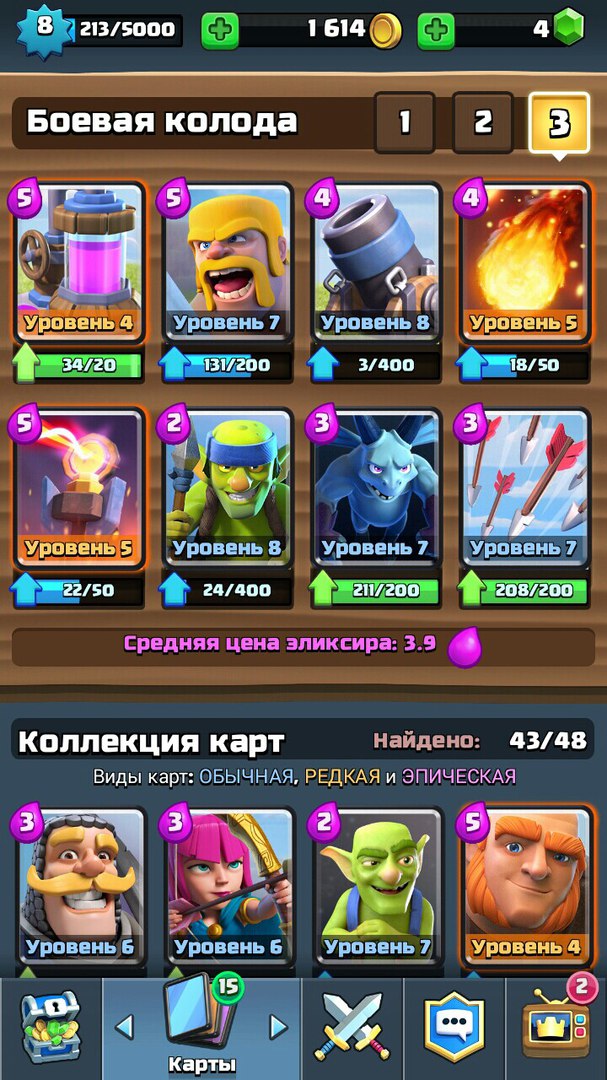
Task: Select battle deck 3
Action: [559, 123]
